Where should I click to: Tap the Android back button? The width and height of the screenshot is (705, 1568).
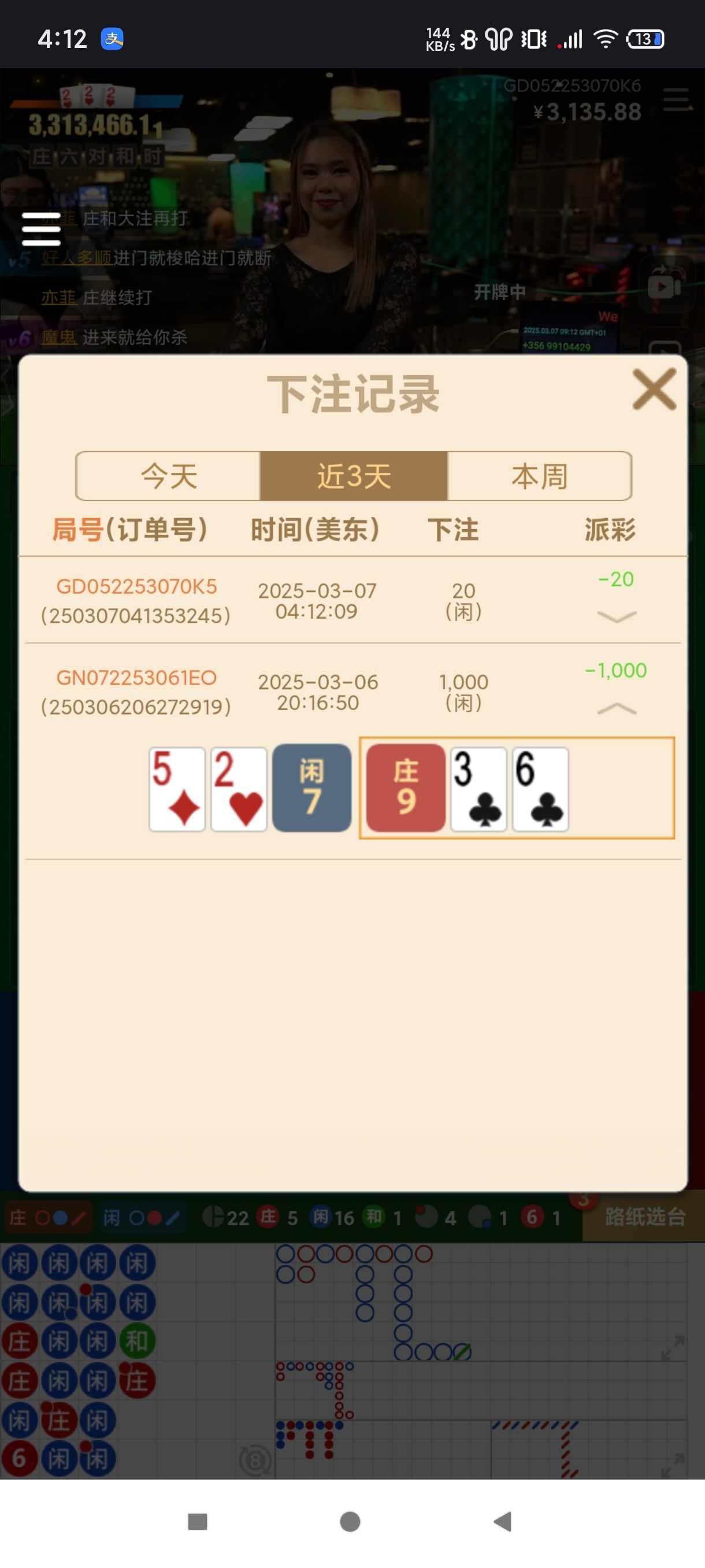(x=502, y=1521)
